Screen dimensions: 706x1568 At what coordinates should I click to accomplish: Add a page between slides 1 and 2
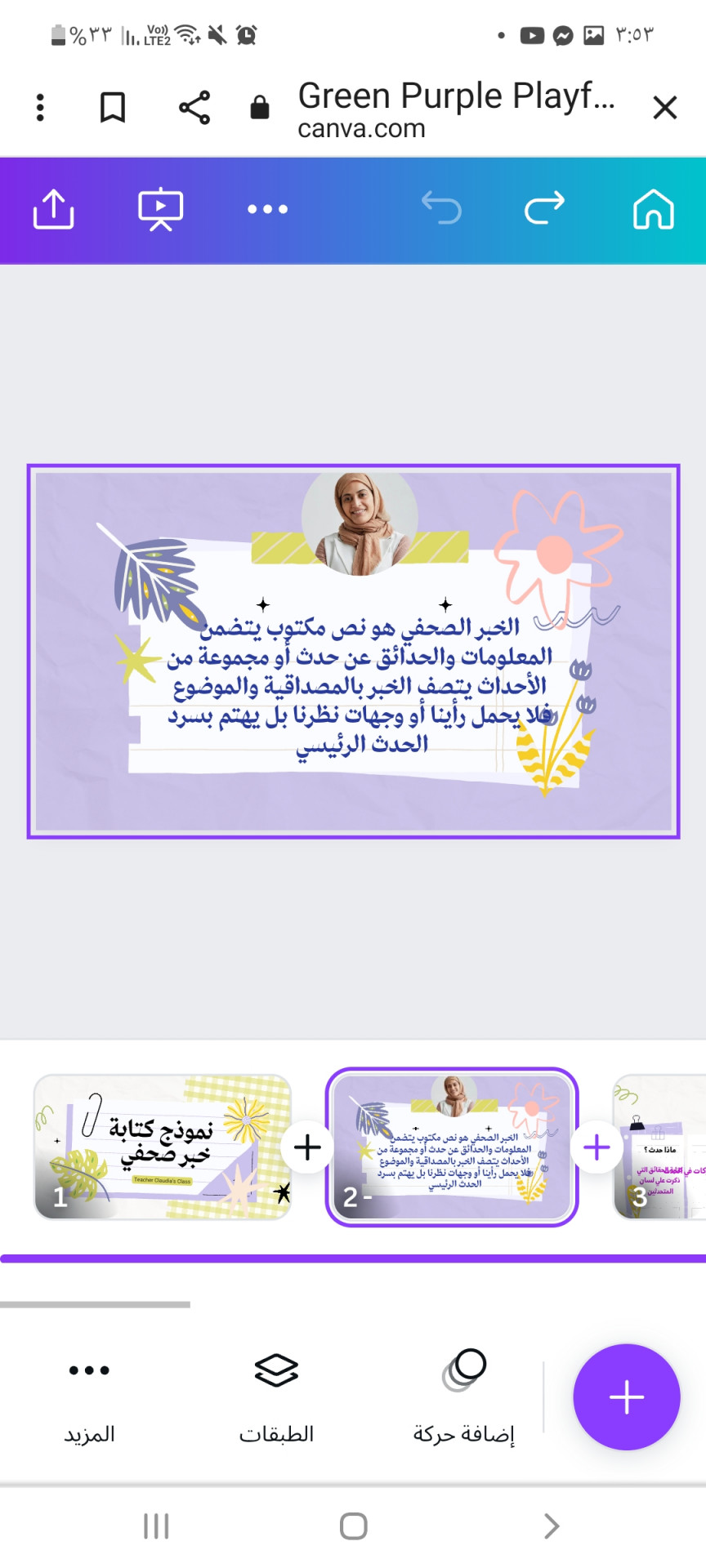coord(307,1147)
